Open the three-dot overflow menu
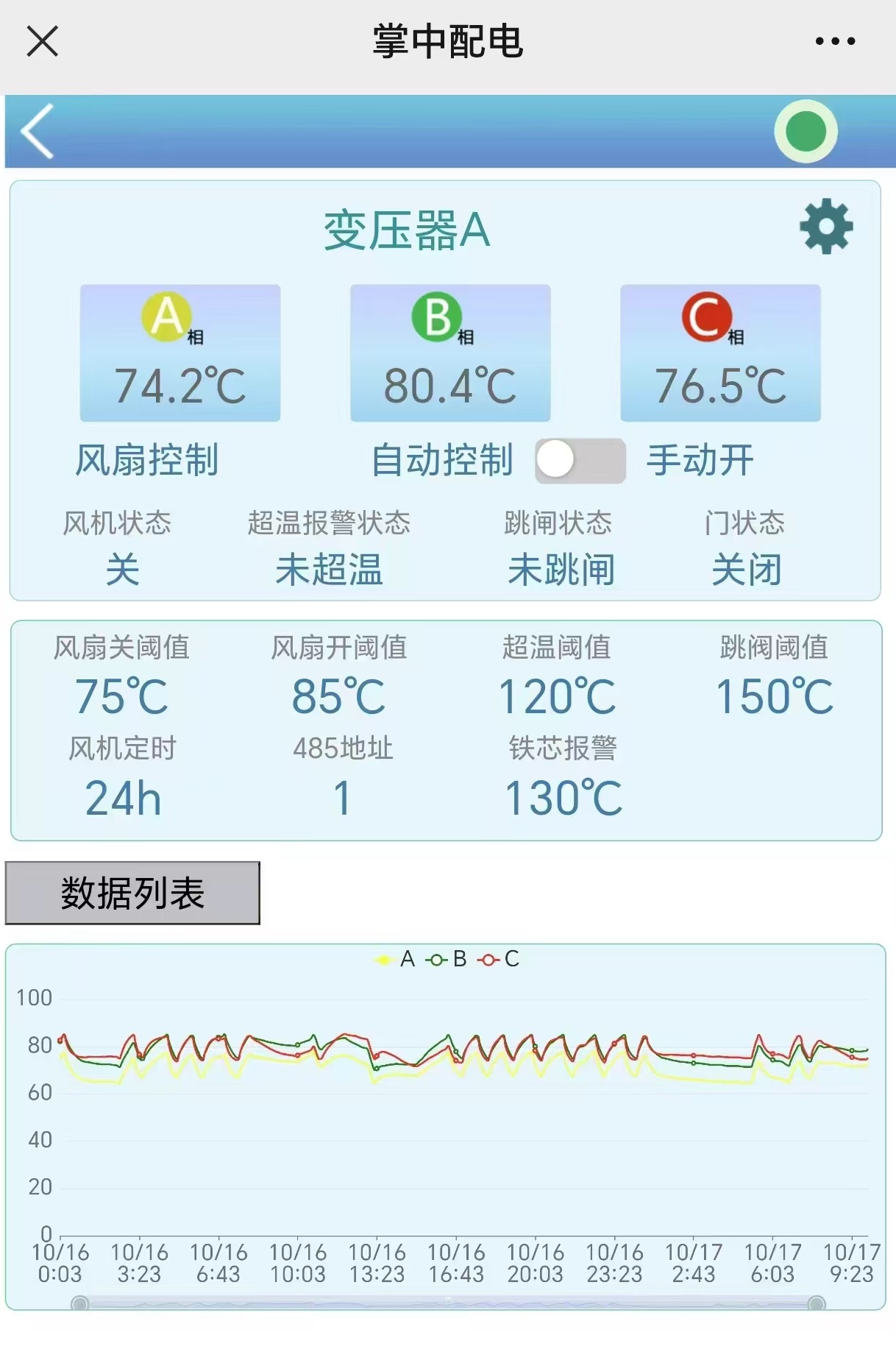 click(x=835, y=41)
